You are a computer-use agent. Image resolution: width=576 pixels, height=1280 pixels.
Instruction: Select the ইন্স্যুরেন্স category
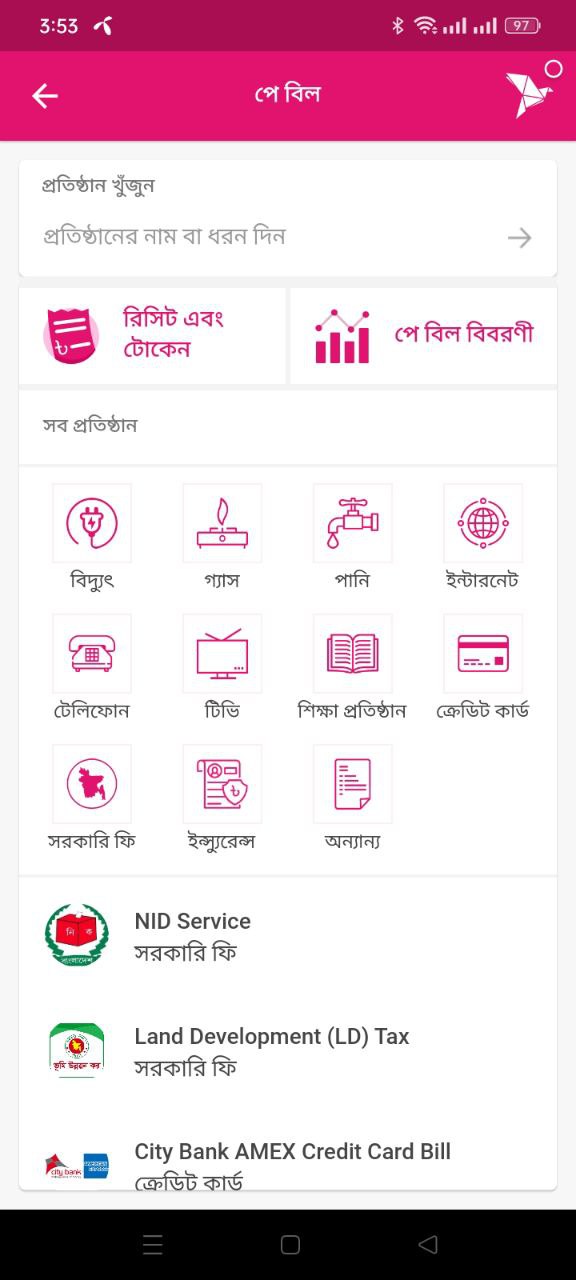222,797
